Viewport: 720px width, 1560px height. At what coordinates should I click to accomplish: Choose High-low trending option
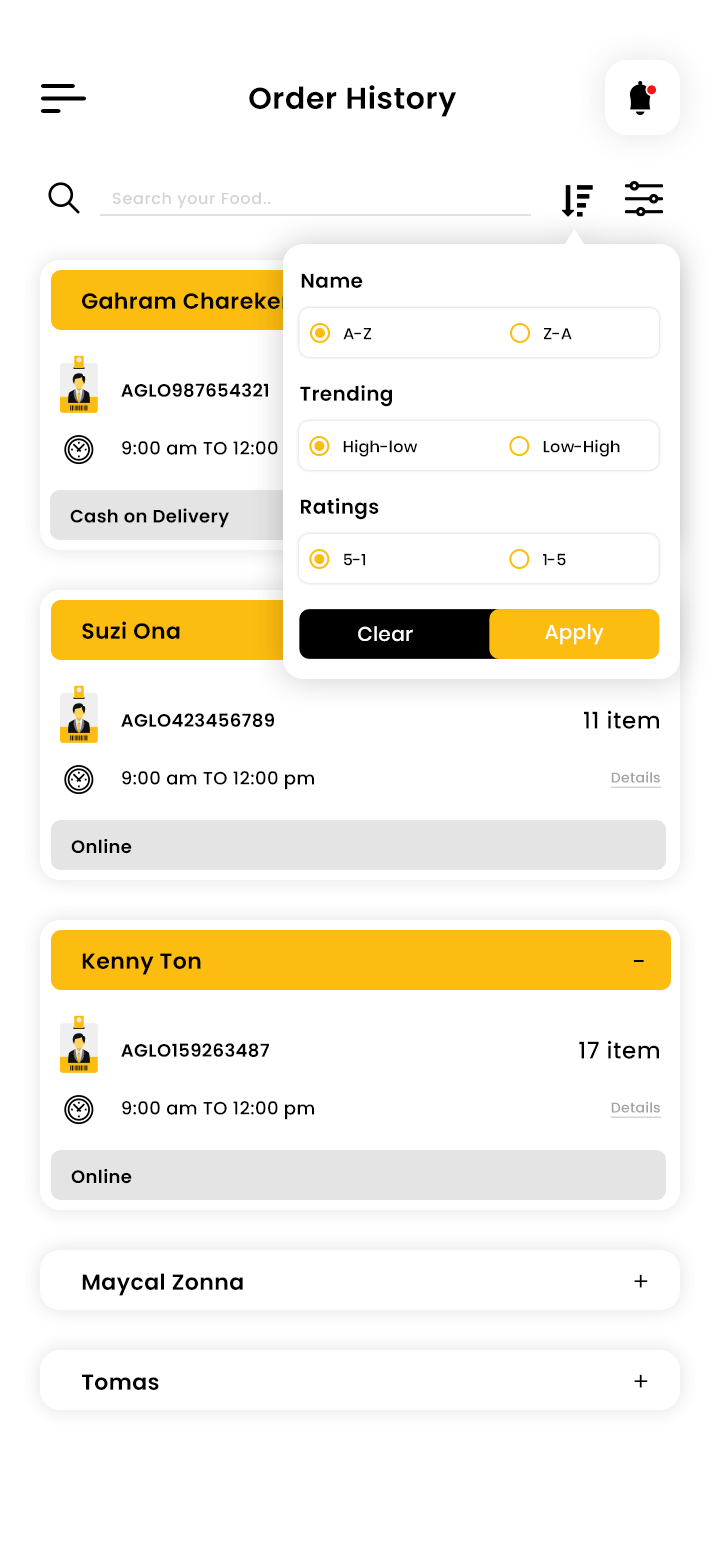click(364, 446)
